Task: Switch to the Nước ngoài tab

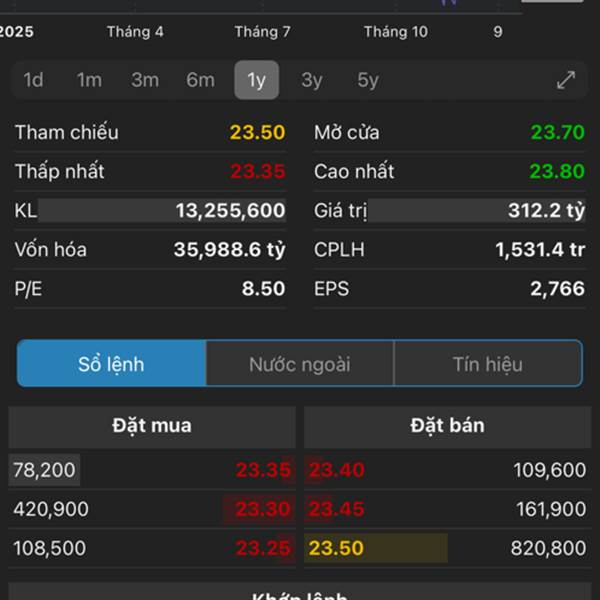Action: point(300,364)
